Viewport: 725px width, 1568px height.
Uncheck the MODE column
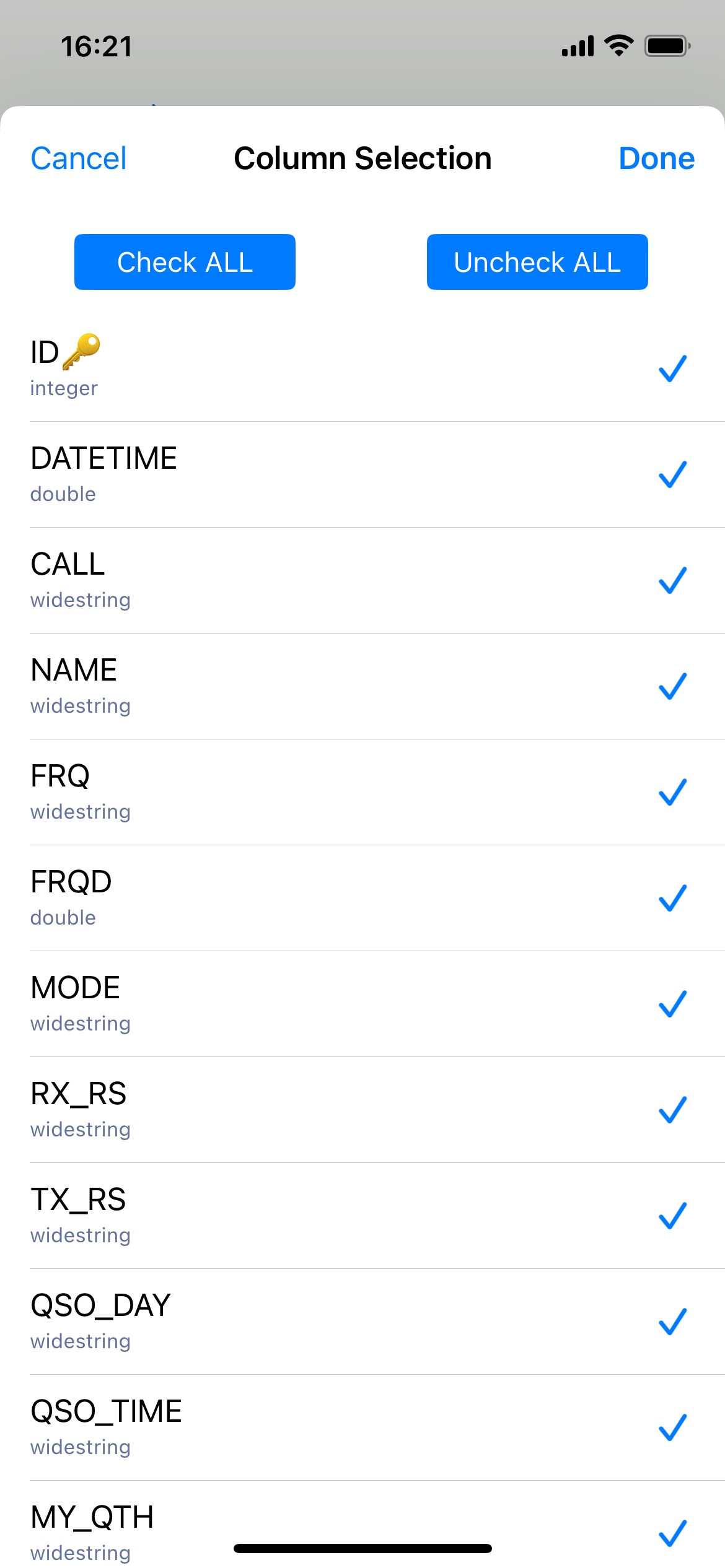(362, 1004)
